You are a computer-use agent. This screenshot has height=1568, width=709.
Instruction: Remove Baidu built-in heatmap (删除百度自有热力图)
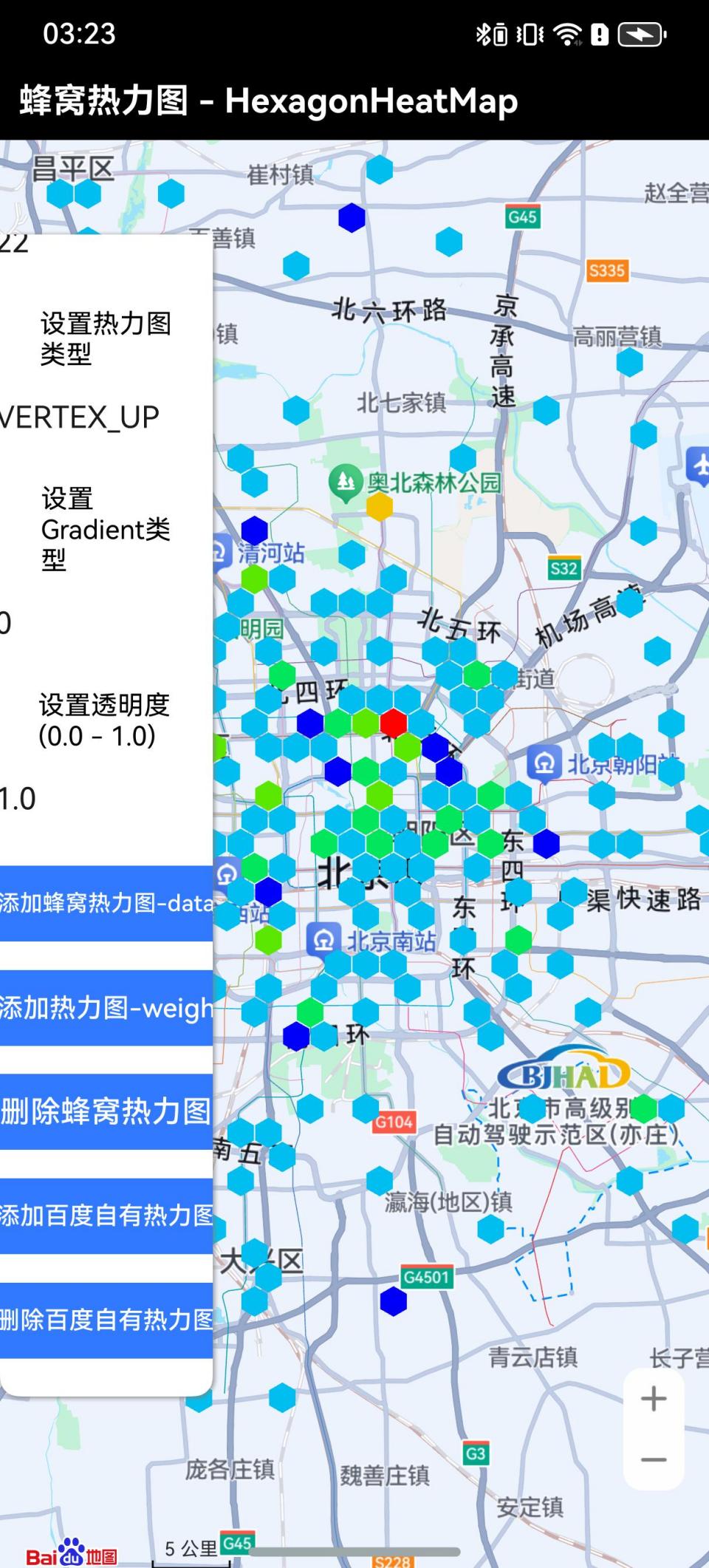[x=106, y=1320]
